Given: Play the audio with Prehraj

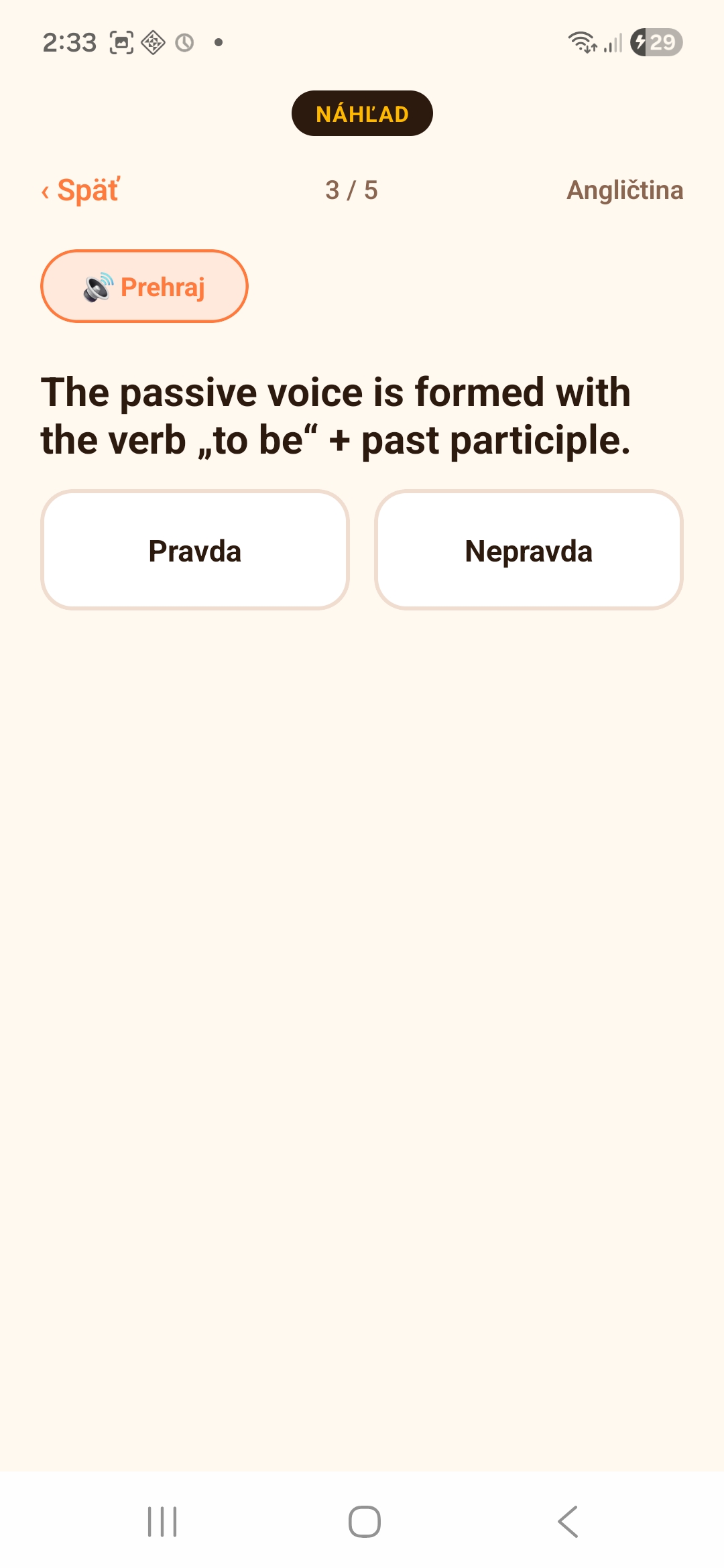Looking at the screenshot, I should [144, 286].
